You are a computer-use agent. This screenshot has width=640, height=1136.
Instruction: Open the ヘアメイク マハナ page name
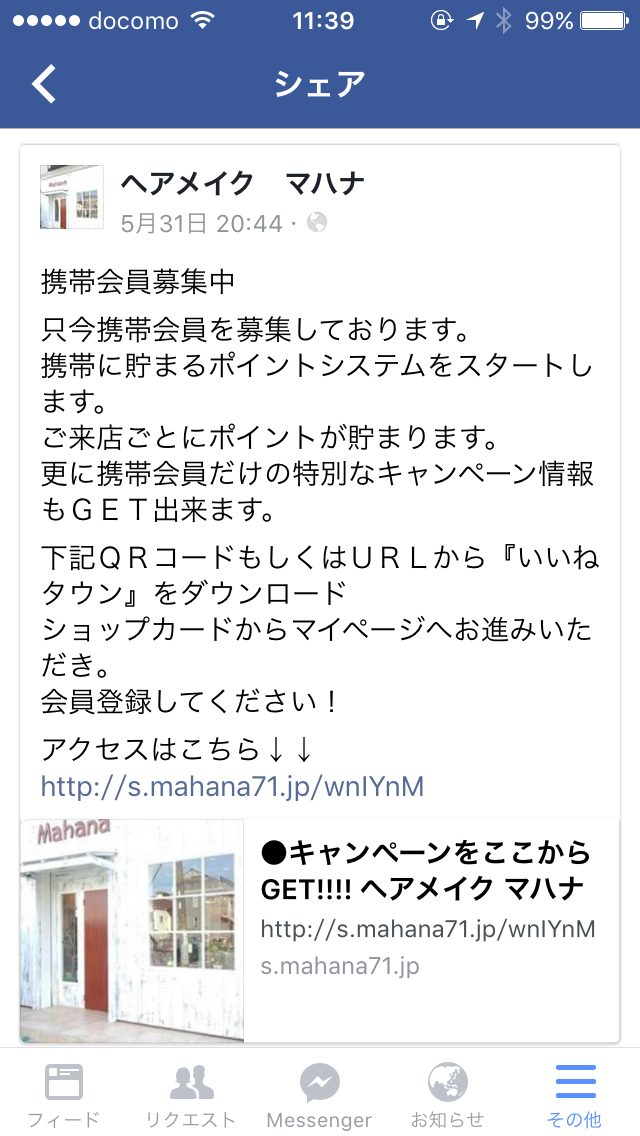coord(242,185)
